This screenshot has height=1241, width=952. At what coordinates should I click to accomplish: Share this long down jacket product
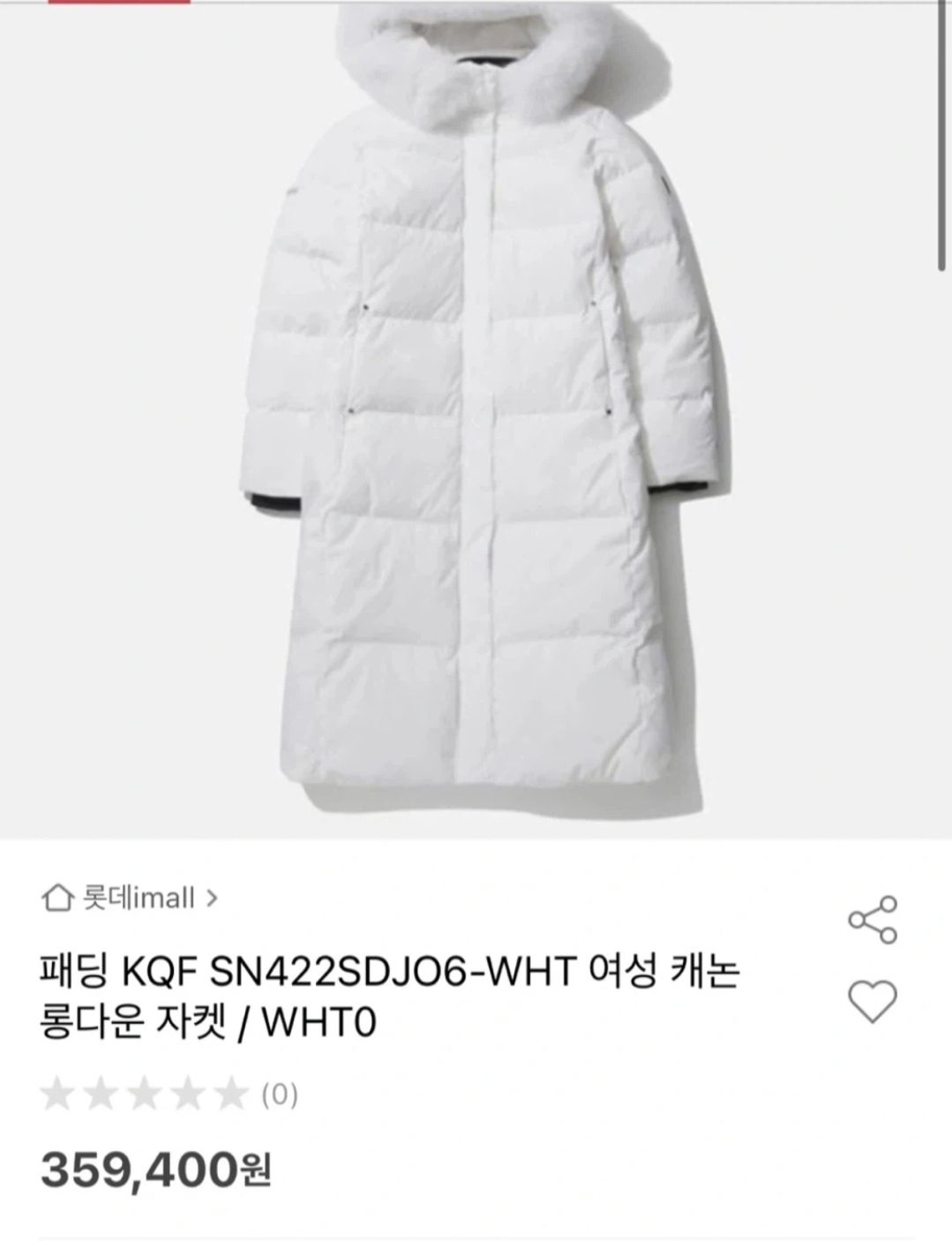[872, 920]
